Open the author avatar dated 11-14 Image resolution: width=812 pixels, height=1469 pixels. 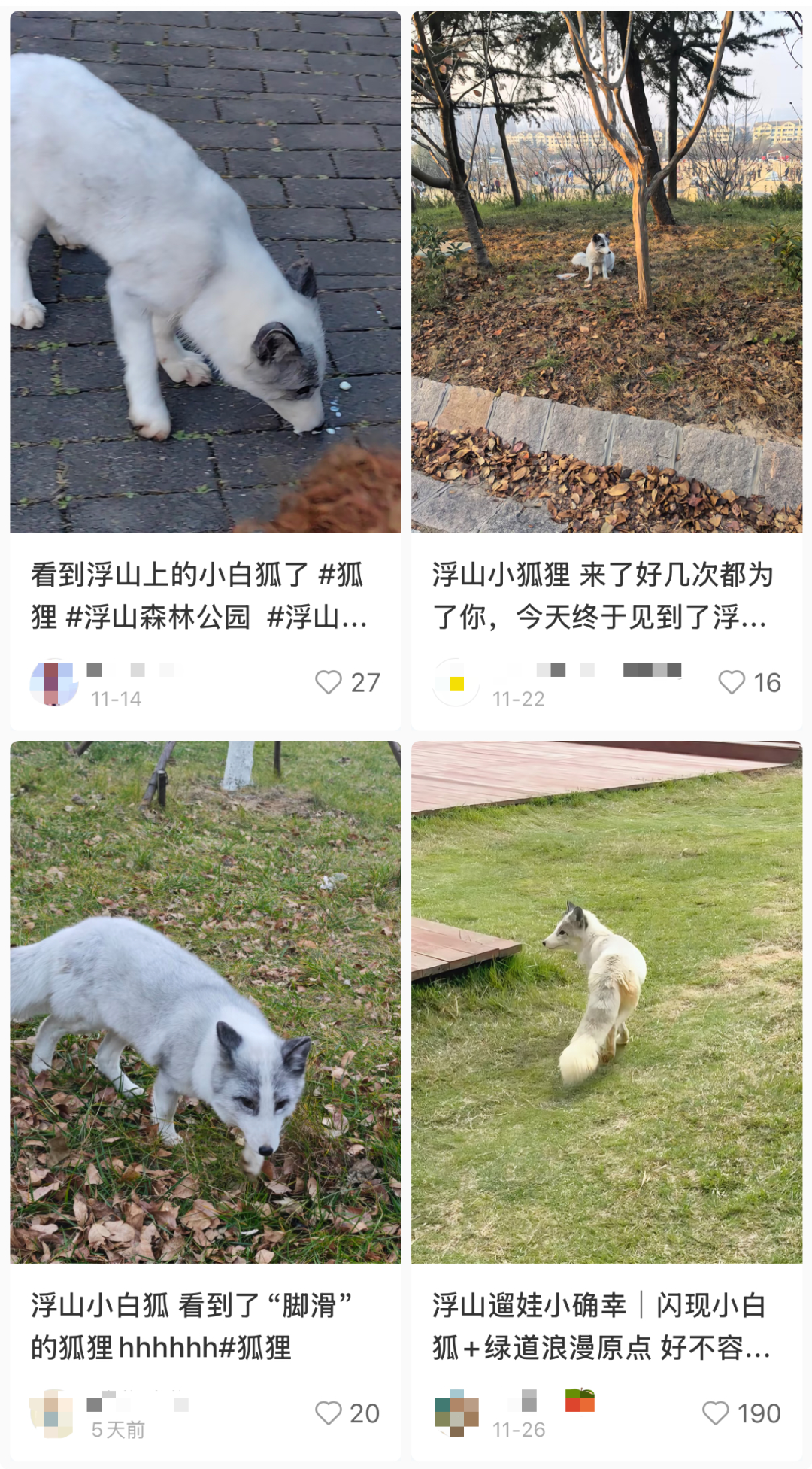pyautogui.click(x=53, y=683)
